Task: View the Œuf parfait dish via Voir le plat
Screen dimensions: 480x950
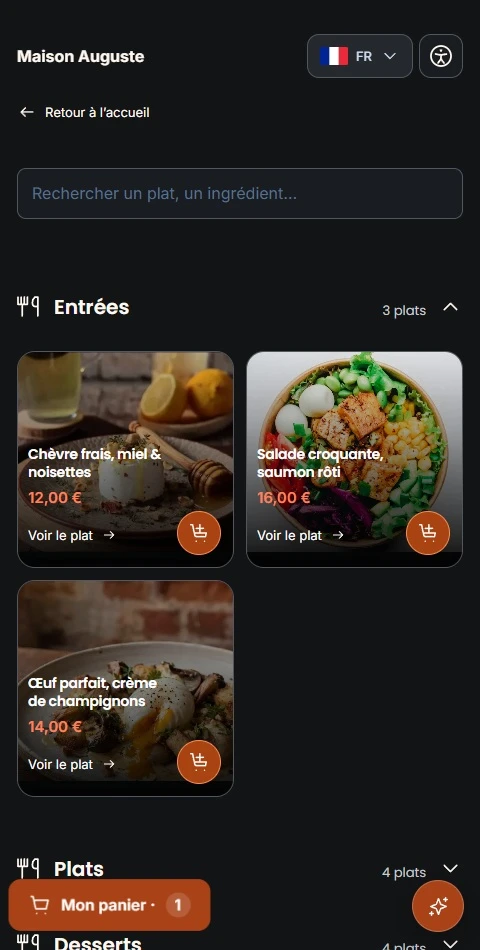Action: [x=71, y=765]
